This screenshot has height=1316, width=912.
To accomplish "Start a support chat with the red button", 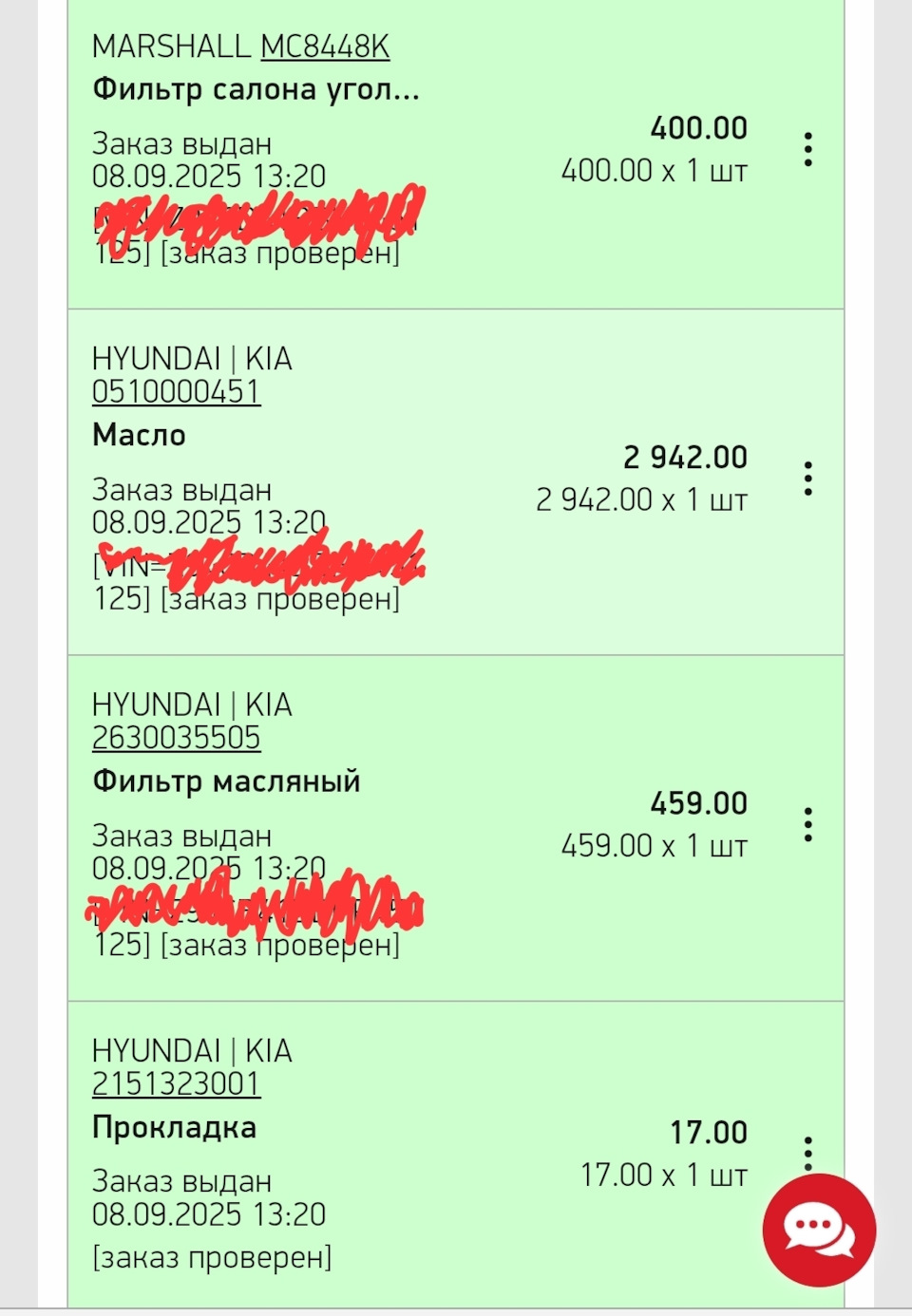I will click(x=819, y=1231).
